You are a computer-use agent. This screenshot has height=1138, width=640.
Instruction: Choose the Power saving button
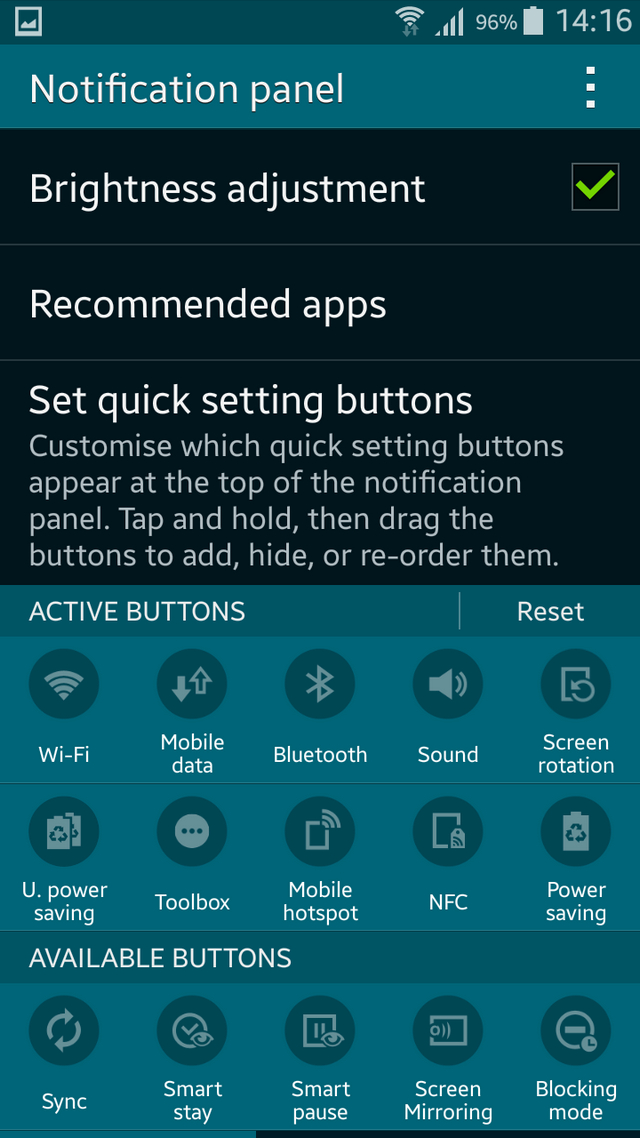pyautogui.click(x=576, y=832)
